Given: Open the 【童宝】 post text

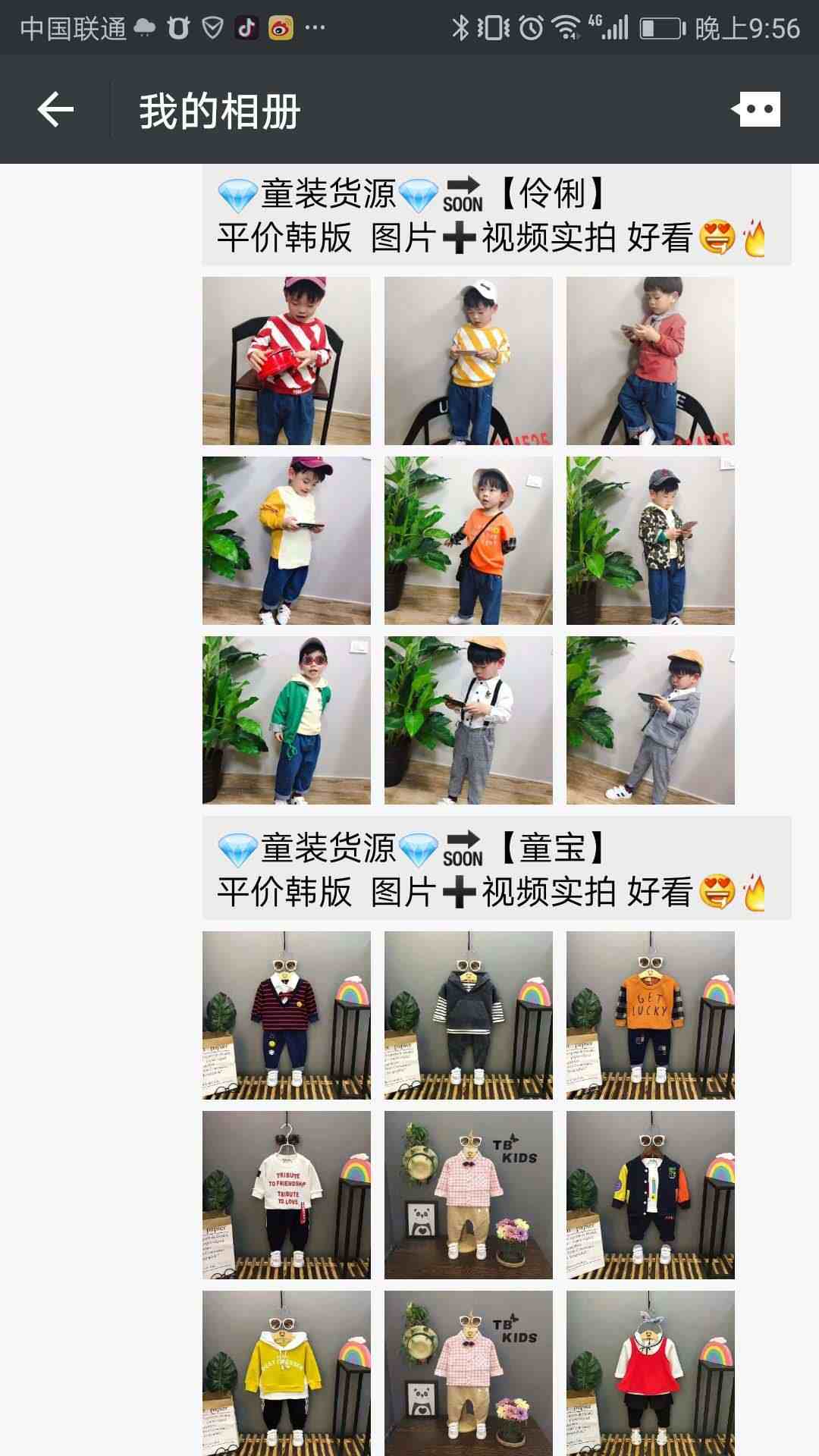Looking at the screenshot, I should point(496,869).
